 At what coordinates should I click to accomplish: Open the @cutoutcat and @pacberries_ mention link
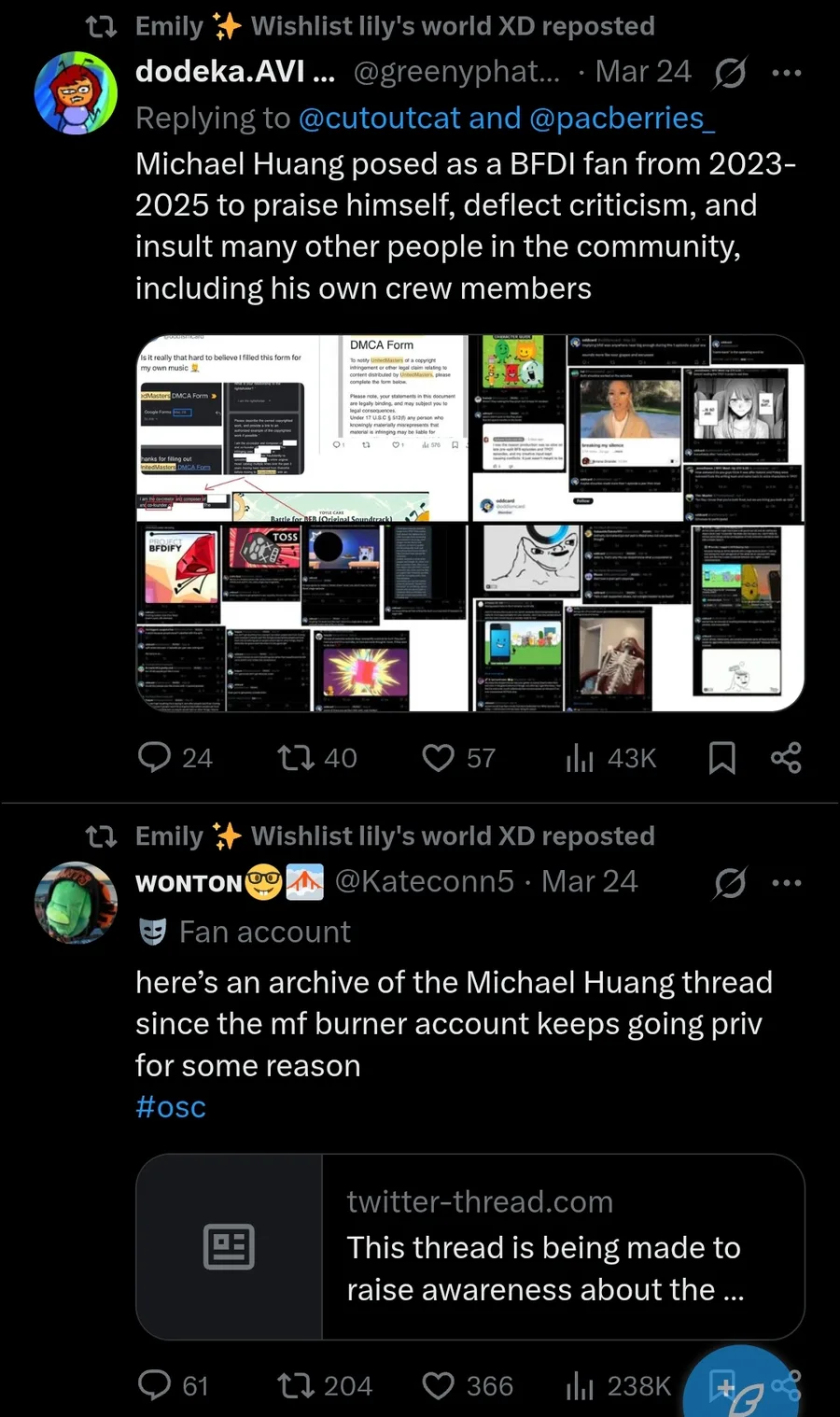click(506, 119)
